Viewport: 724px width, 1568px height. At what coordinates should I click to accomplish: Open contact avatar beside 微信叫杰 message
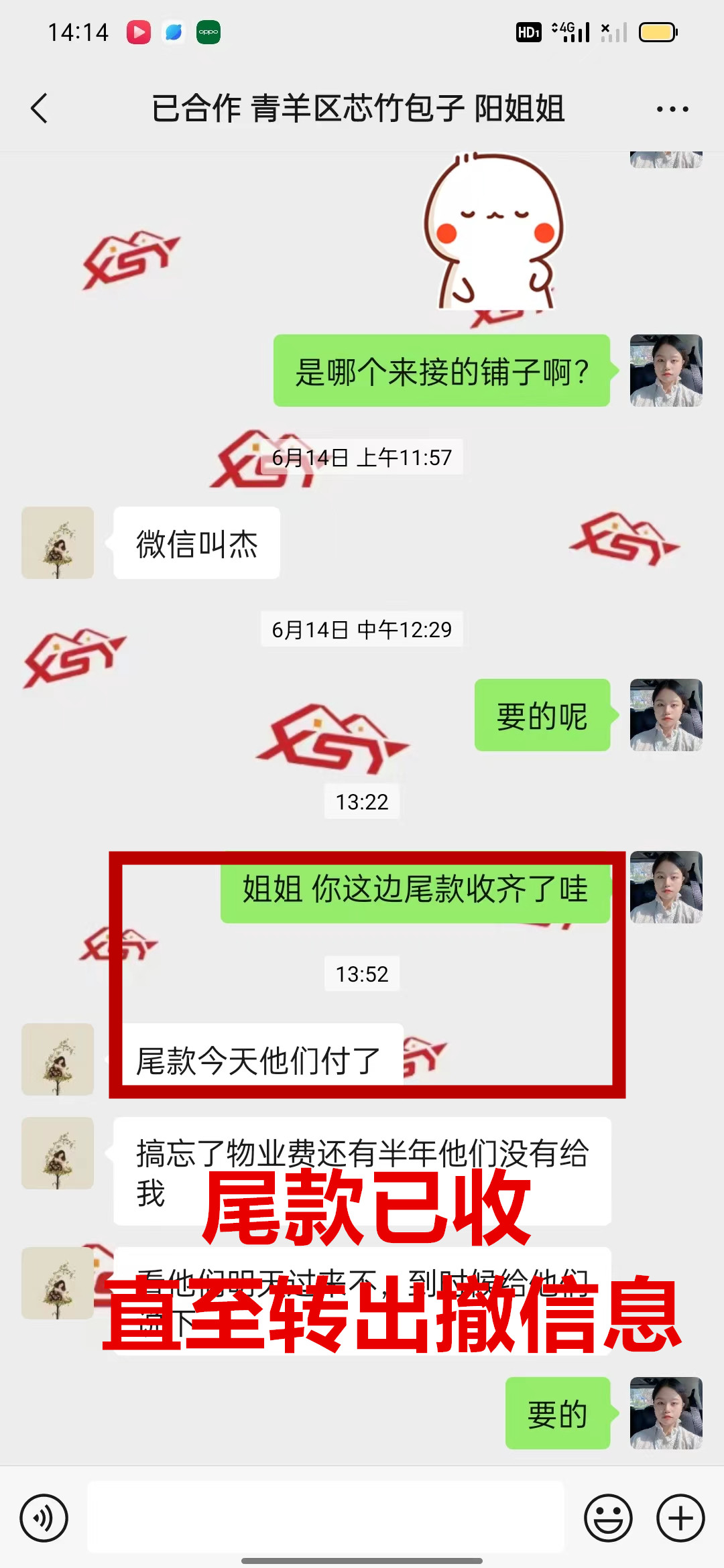coord(58,543)
